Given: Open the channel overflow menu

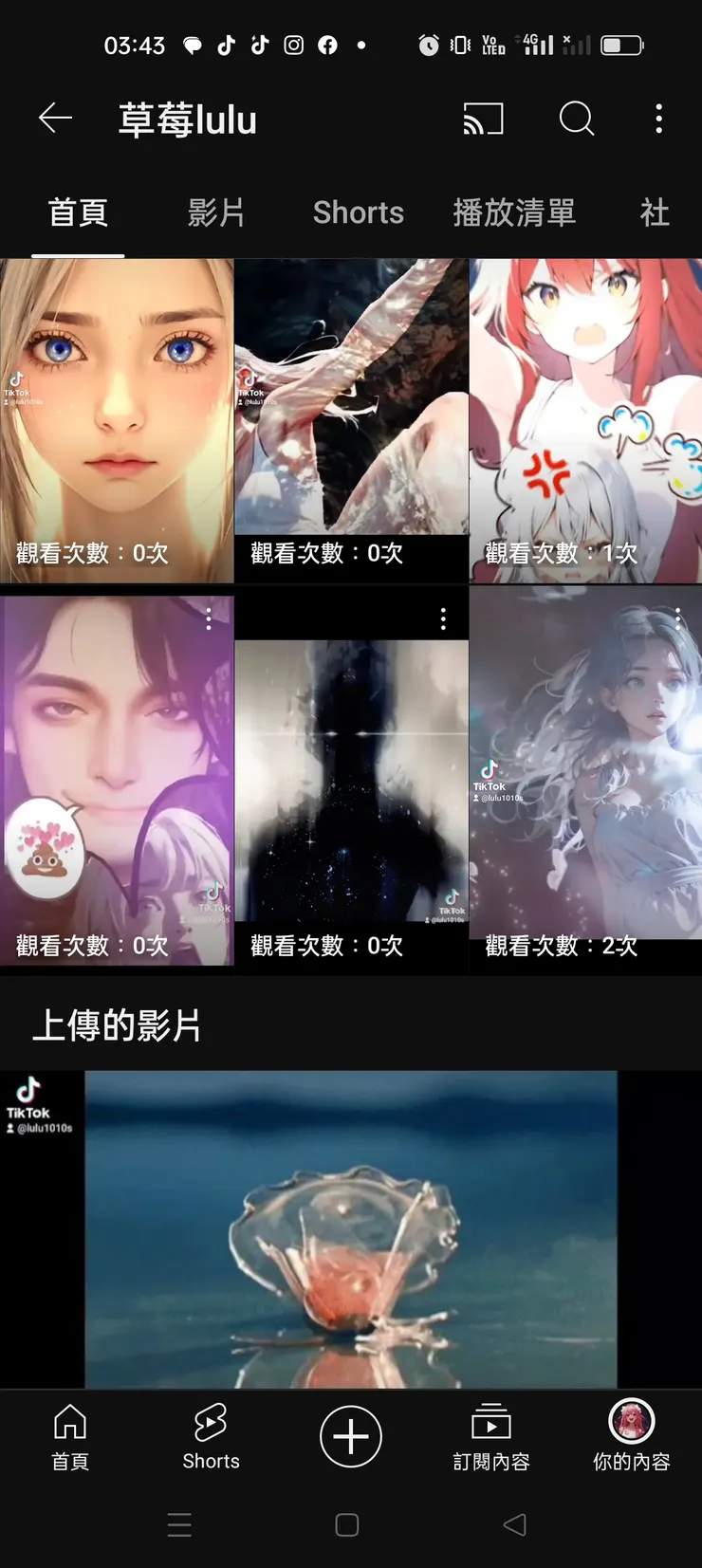Looking at the screenshot, I should (x=658, y=119).
